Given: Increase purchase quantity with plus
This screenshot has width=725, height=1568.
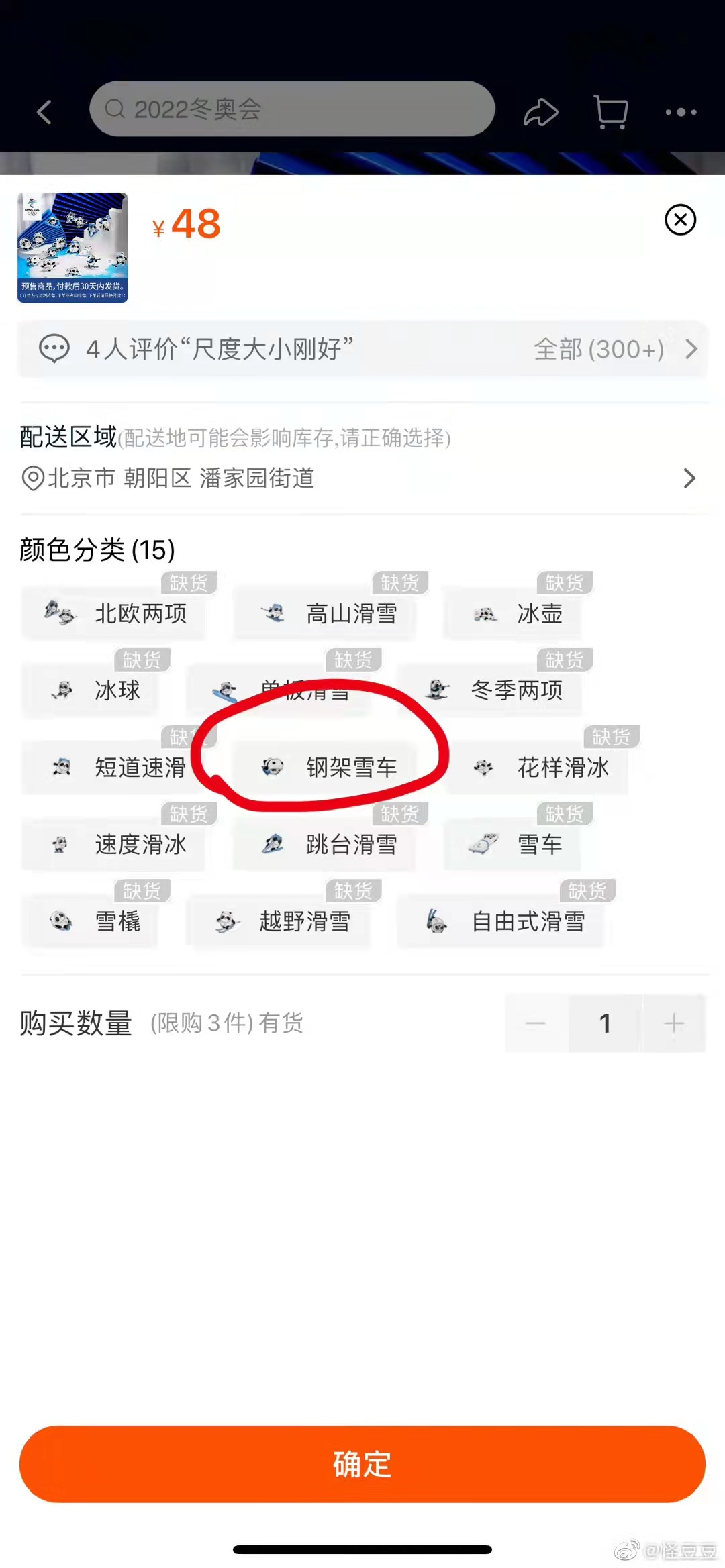Looking at the screenshot, I should click(x=673, y=1023).
